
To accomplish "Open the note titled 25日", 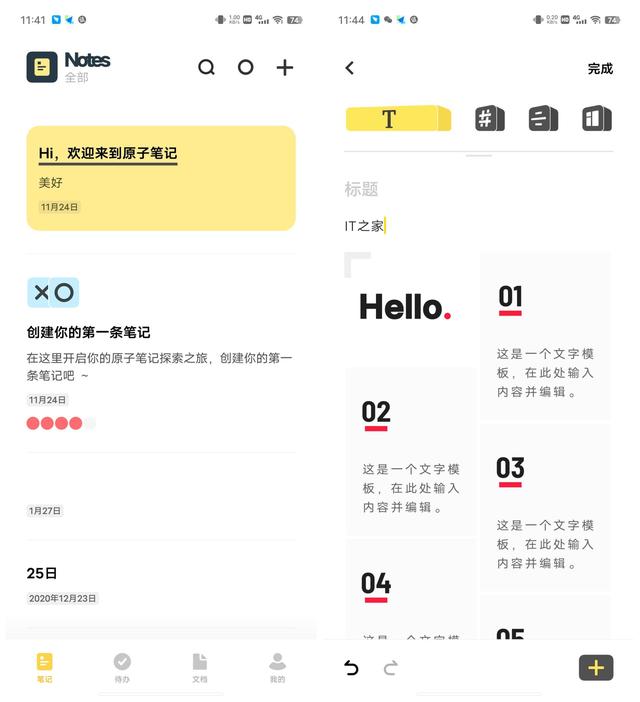I will coord(161,584).
